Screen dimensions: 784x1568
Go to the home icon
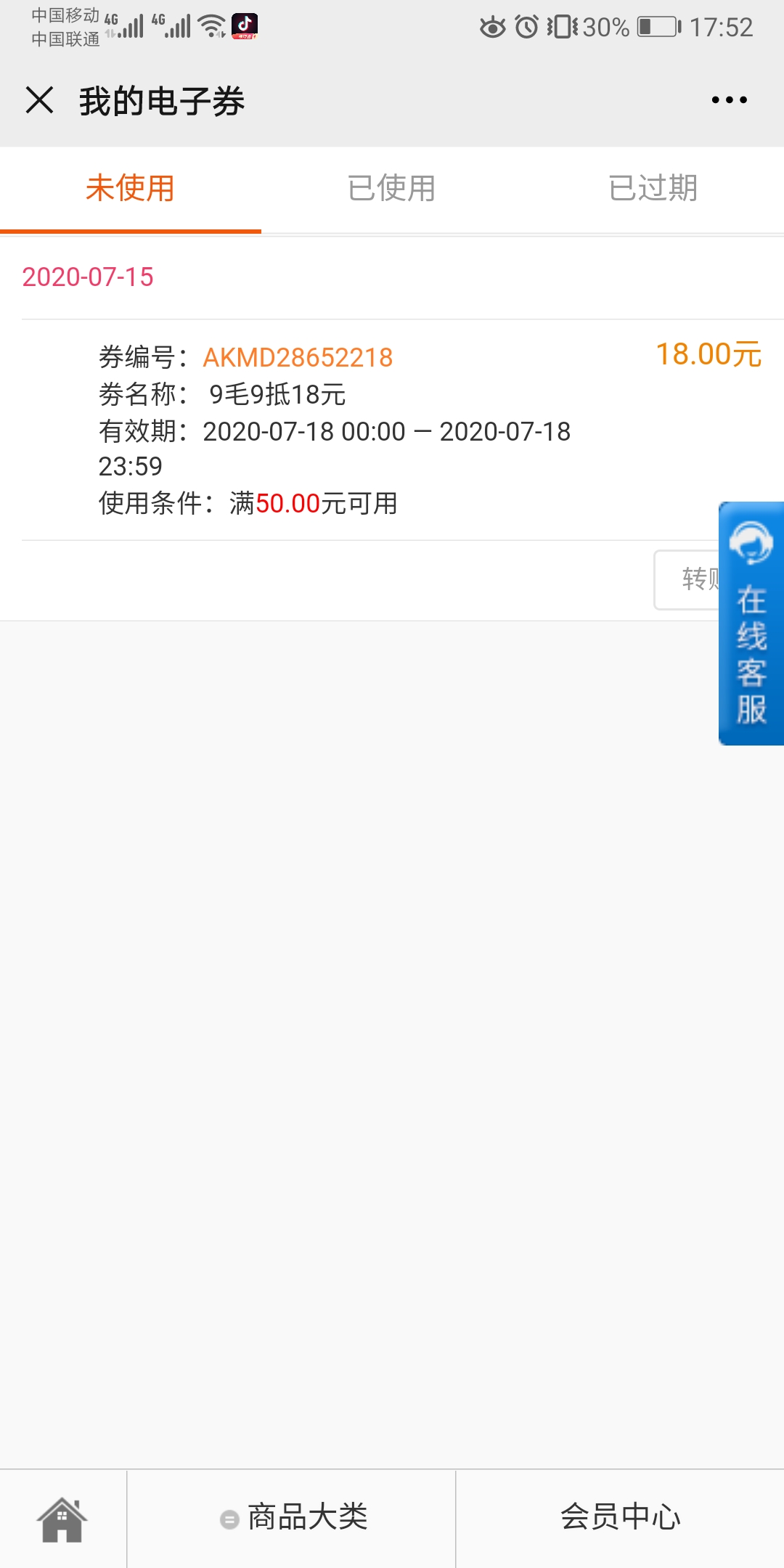tap(62, 1519)
